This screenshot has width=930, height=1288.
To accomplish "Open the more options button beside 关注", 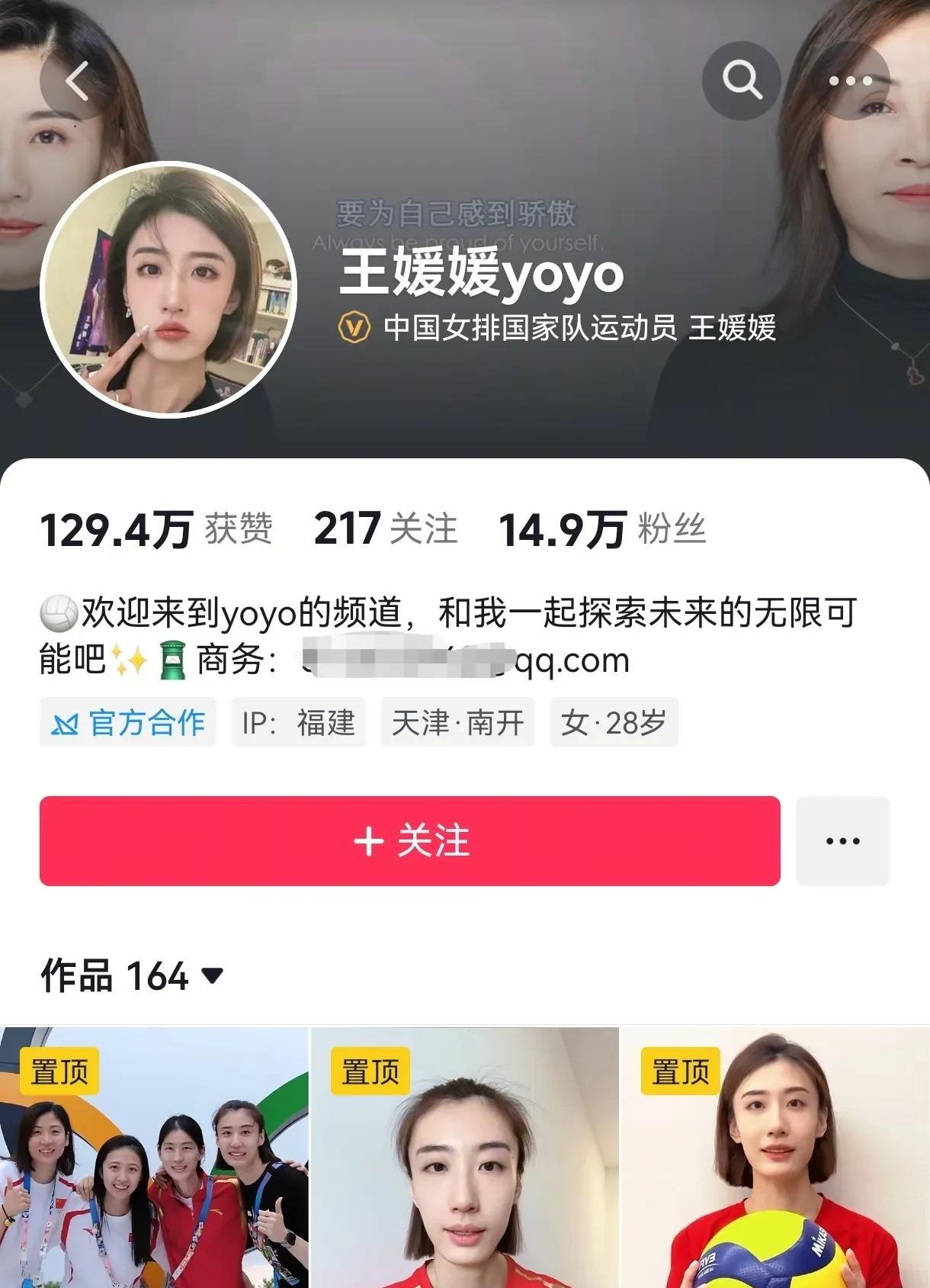I will (842, 841).
